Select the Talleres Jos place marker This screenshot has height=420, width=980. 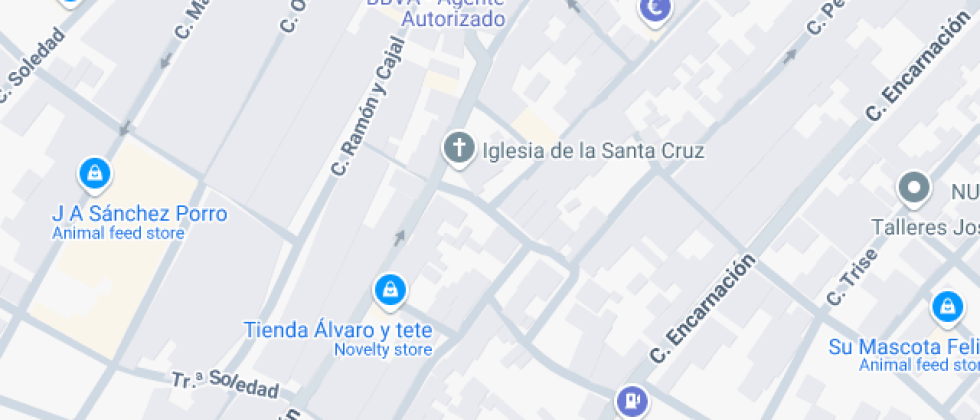[913, 187]
